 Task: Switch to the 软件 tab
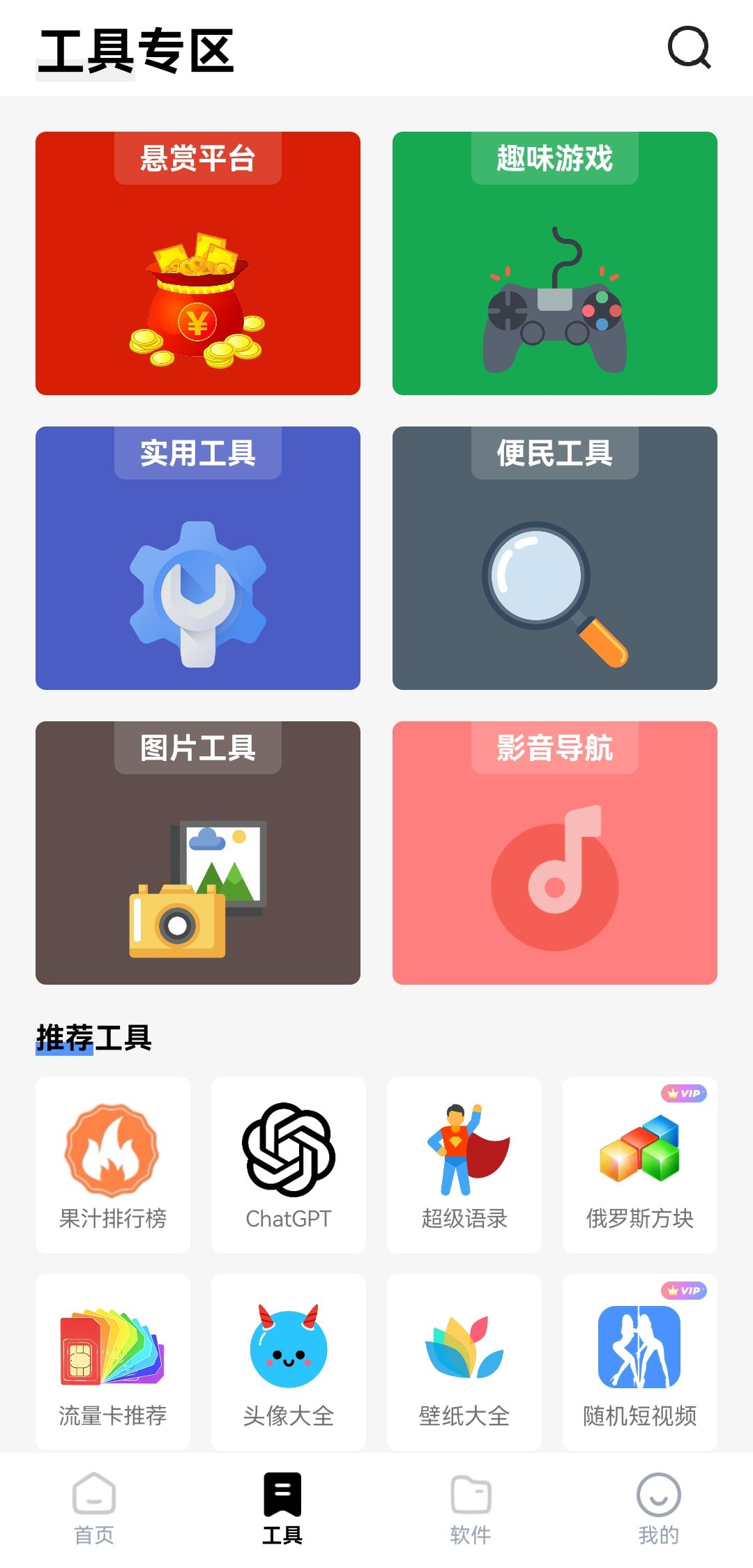click(x=471, y=1508)
